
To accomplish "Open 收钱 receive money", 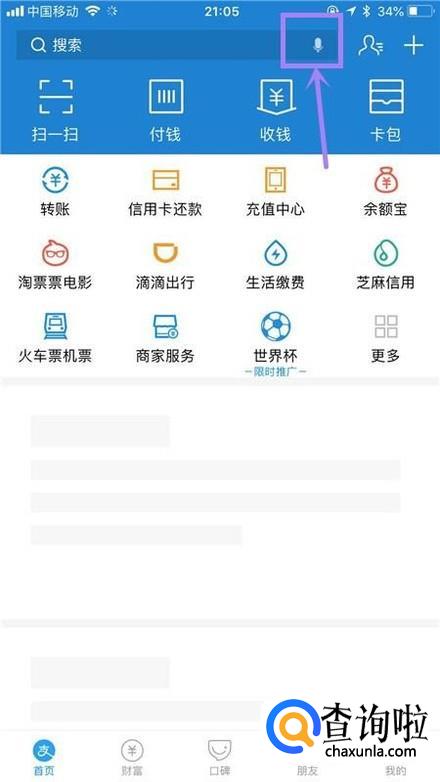I will pos(276,110).
